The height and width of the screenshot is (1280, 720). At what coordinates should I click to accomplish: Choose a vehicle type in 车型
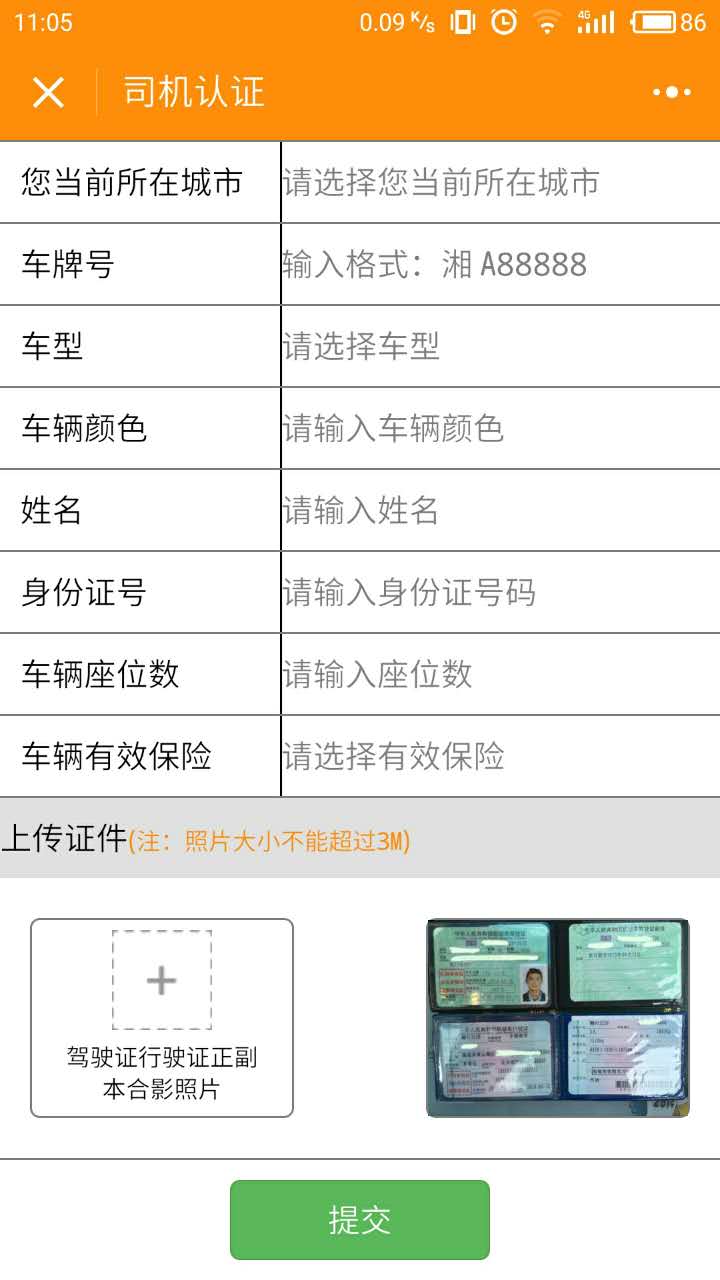[498, 347]
